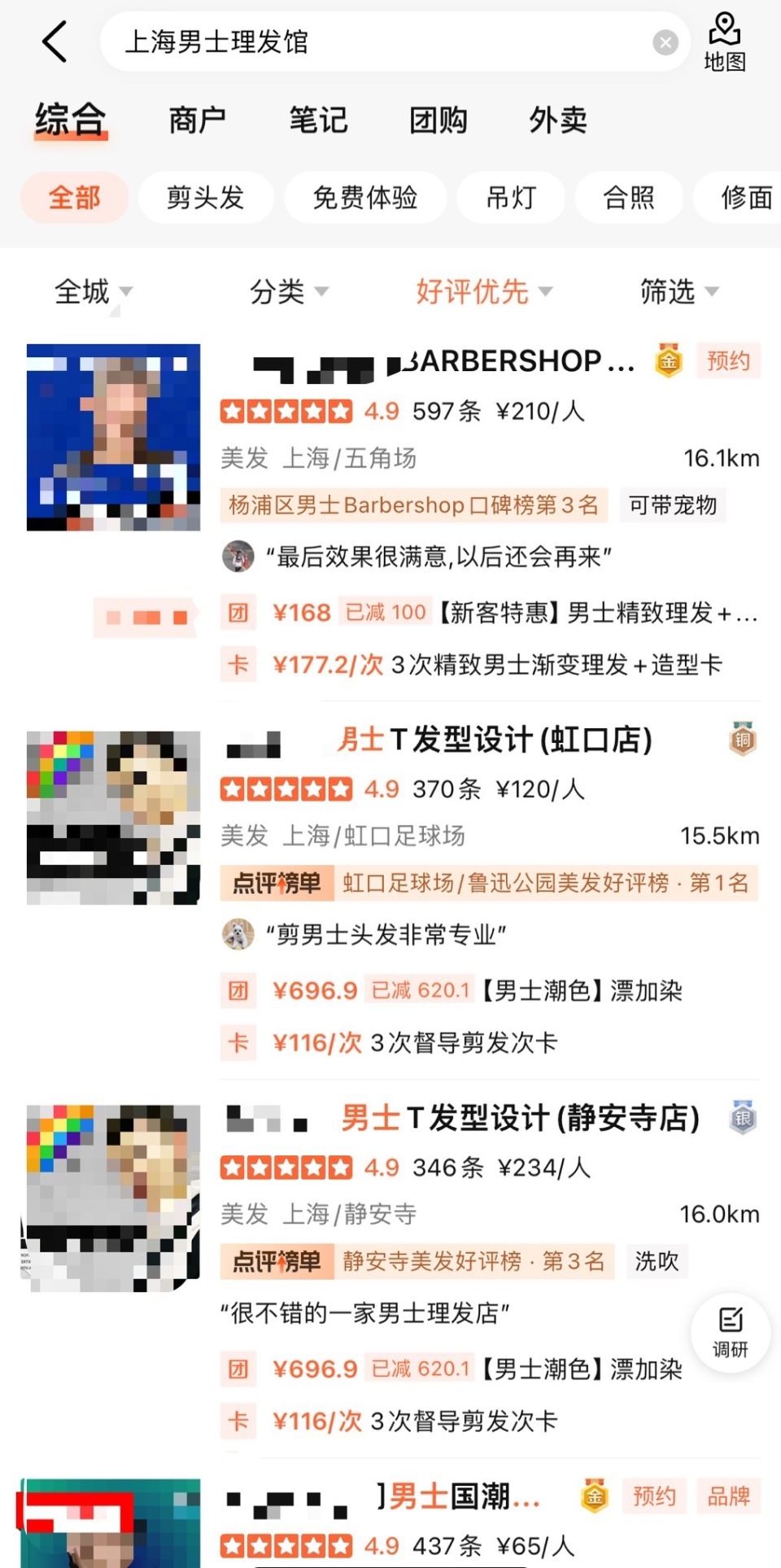
Task: Expand the 全城 area dropdown
Action: click(x=93, y=291)
